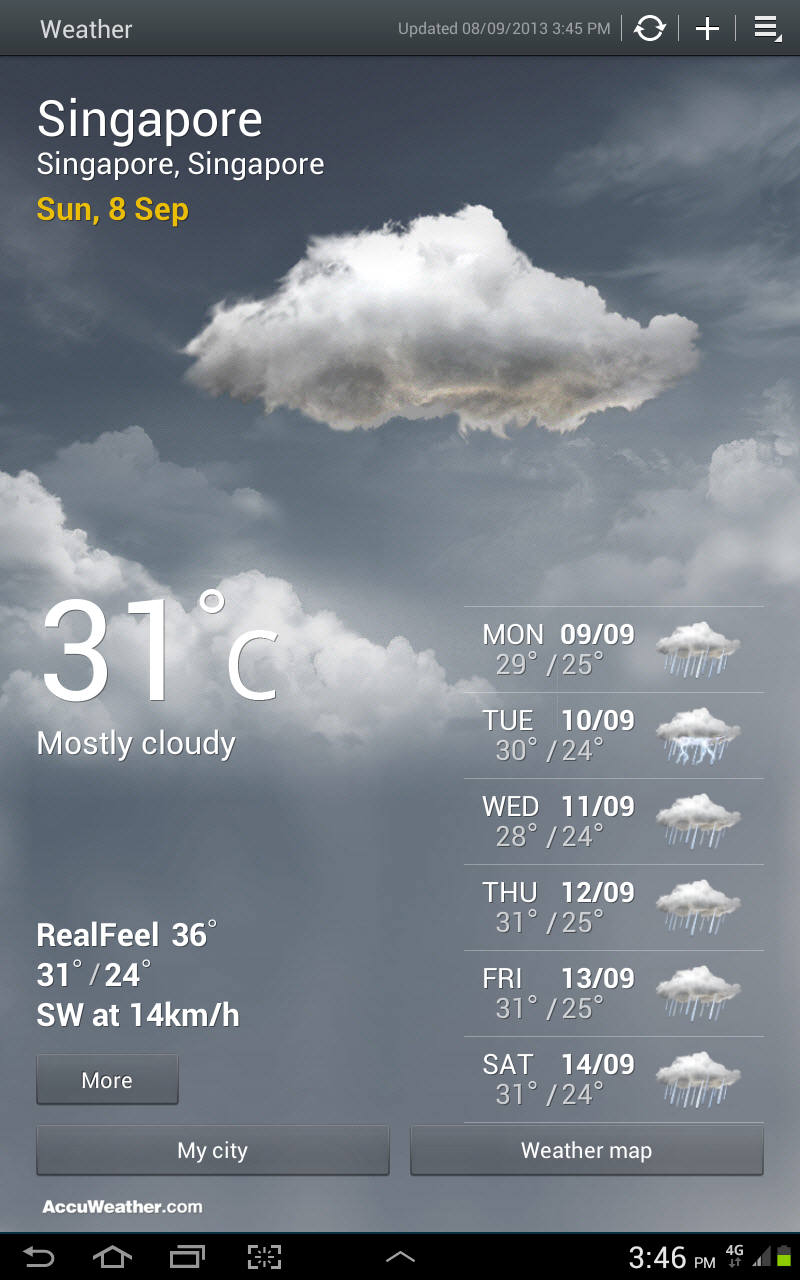This screenshot has width=800, height=1280.
Task: Tap Monday's rain shower weather icon
Action: click(x=696, y=649)
